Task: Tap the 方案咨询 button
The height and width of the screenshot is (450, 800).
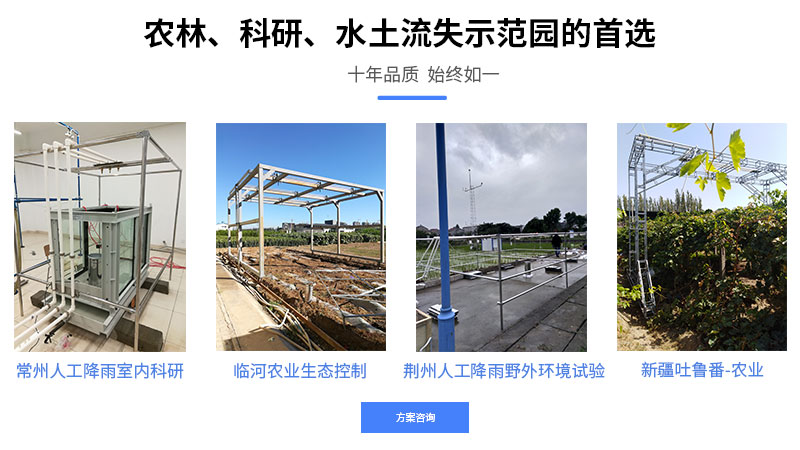Action: [x=414, y=417]
